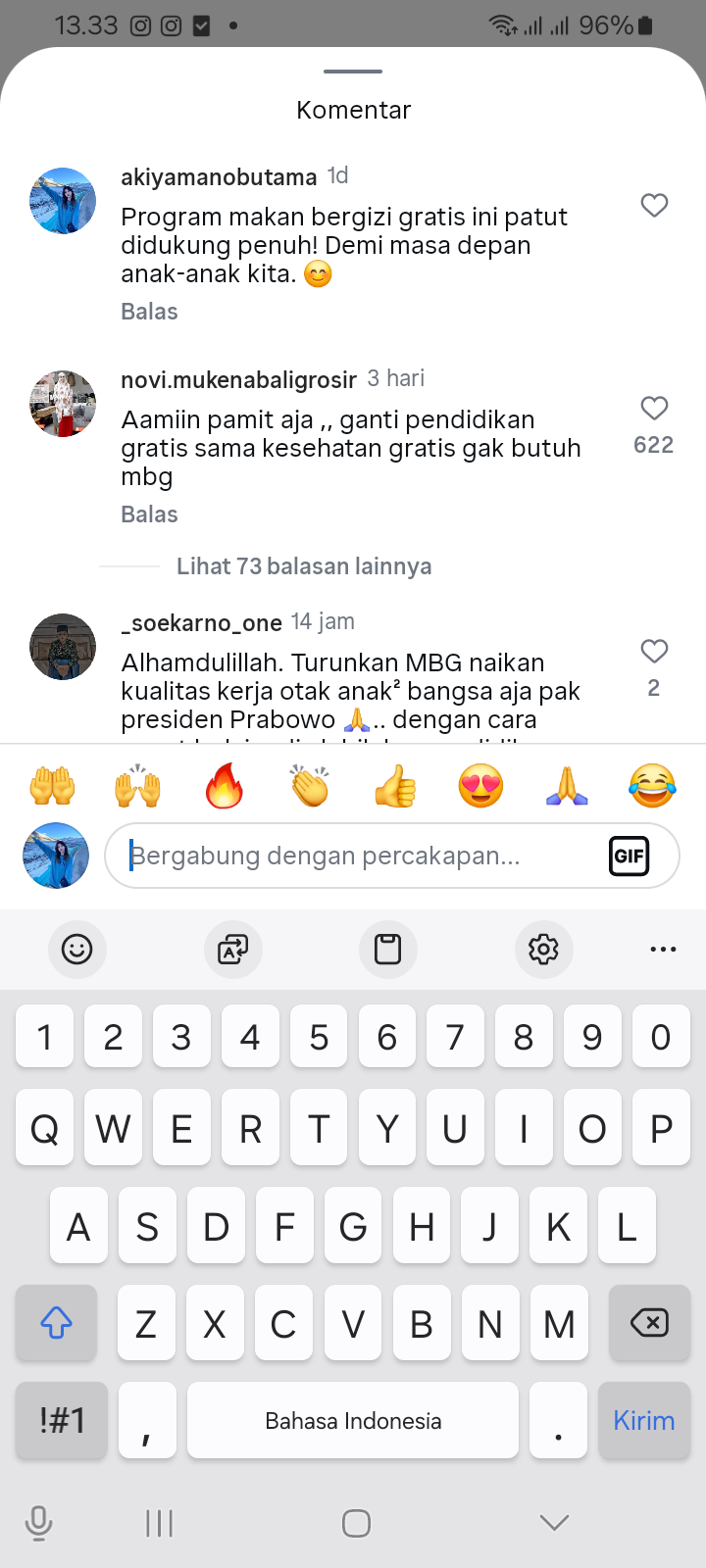This screenshot has width=706, height=1568.
Task: Open the GIF picker
Action: pyautogui.click(x=629, y=857)
